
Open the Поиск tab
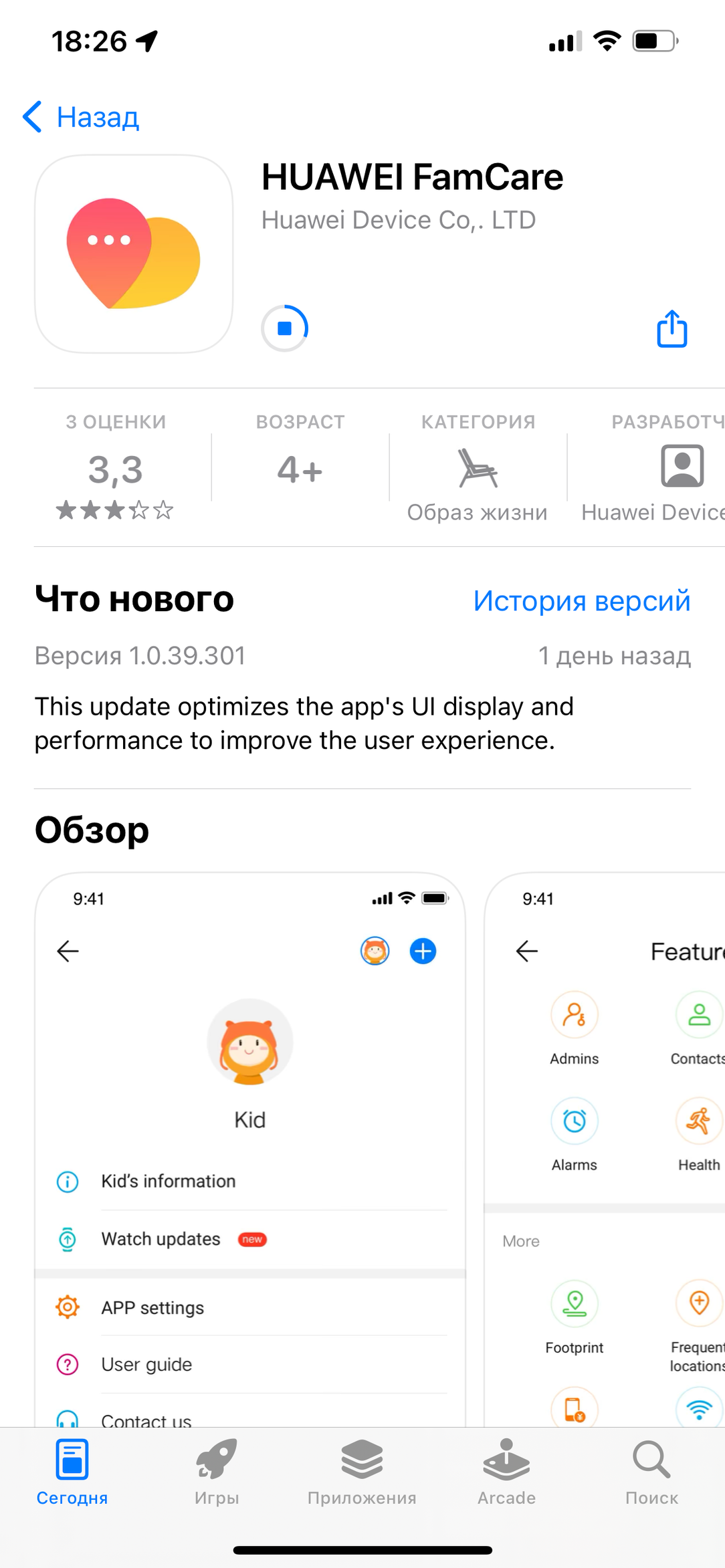(651, 1472)
